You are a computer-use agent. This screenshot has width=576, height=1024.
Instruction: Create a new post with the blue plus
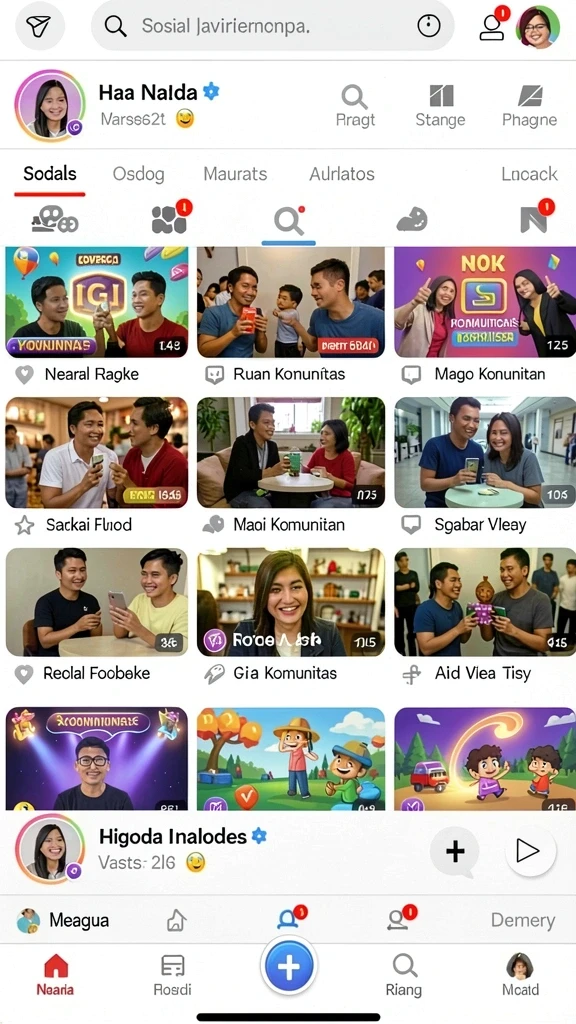click(x=289, y=966)
